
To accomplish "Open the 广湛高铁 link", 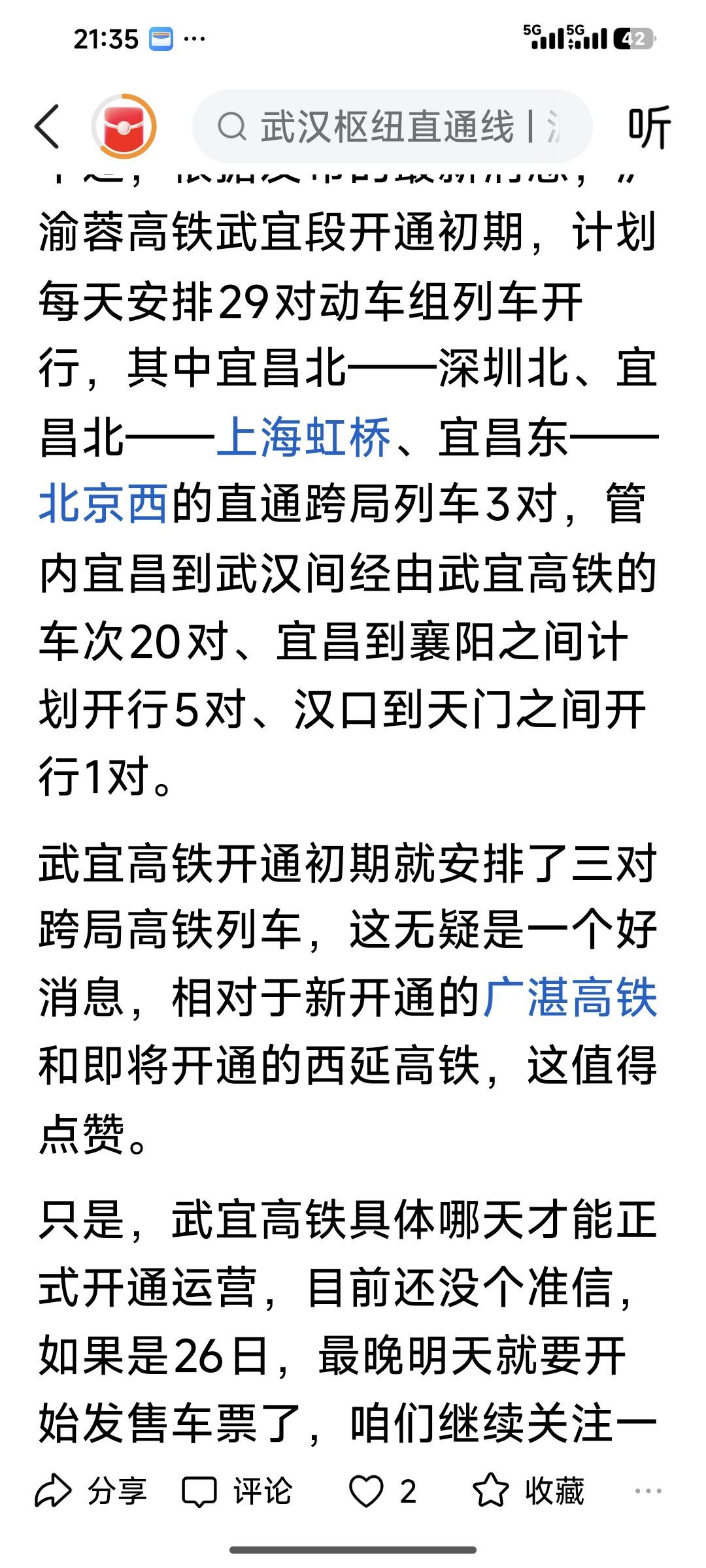I will (x=570, y=998).
